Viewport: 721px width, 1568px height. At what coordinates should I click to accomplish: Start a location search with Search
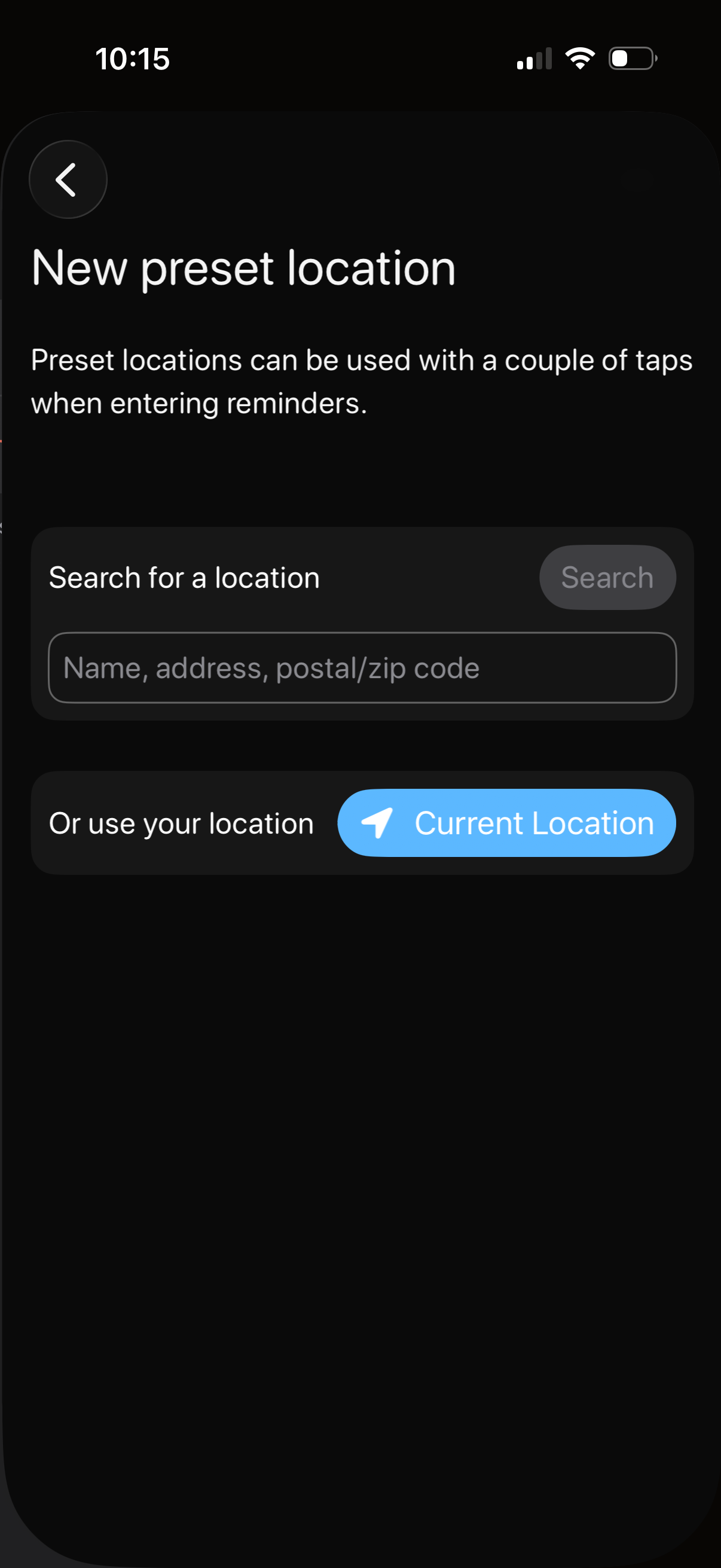click(607, 577)
